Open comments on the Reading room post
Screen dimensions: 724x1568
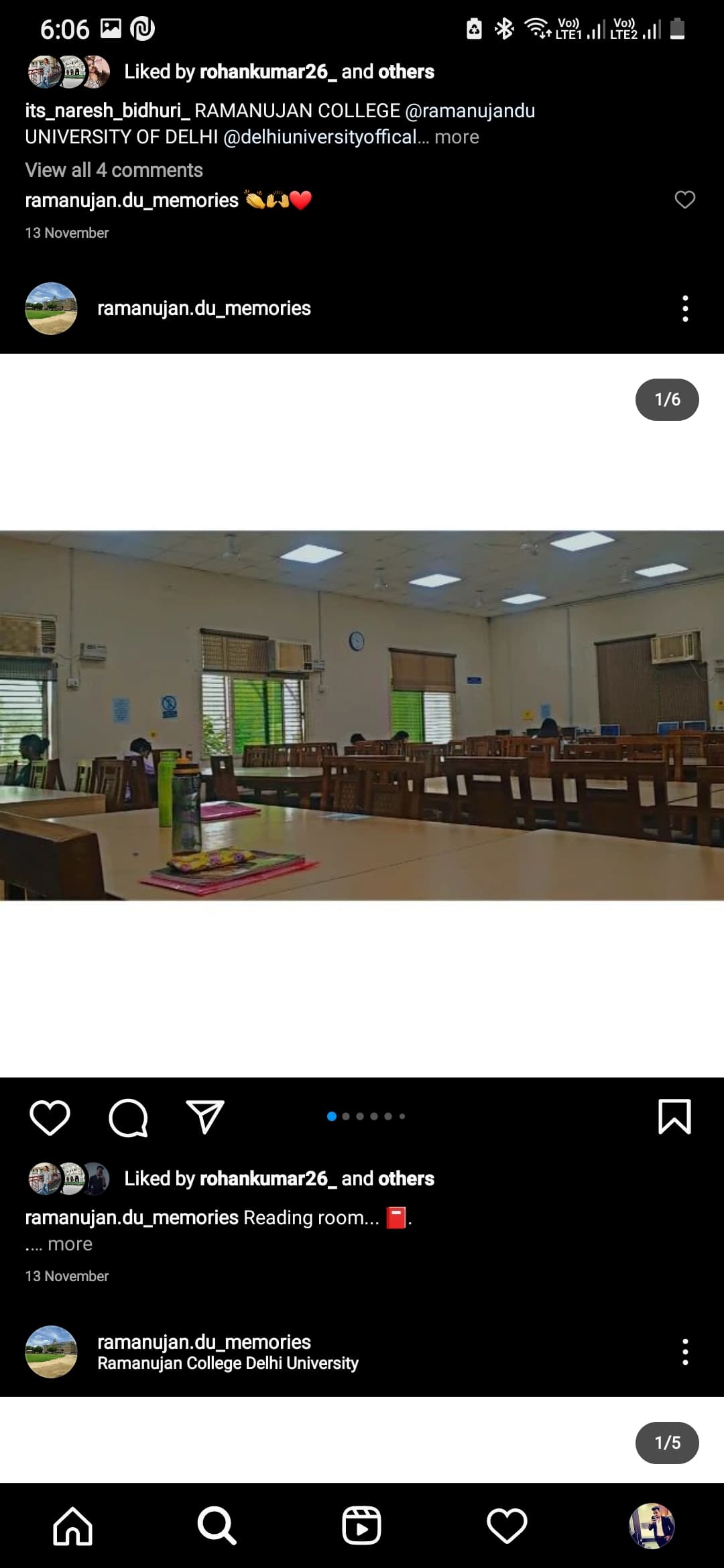click(x=127, y=1118)
